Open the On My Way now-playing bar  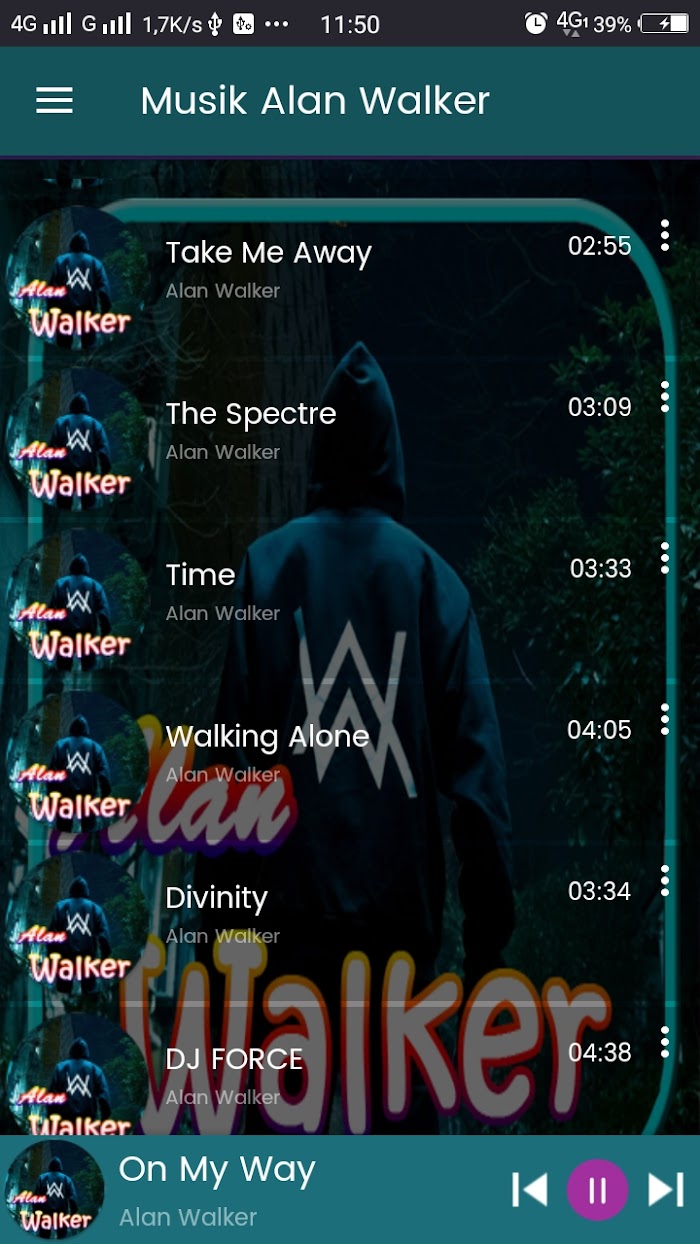point(250,1190)
